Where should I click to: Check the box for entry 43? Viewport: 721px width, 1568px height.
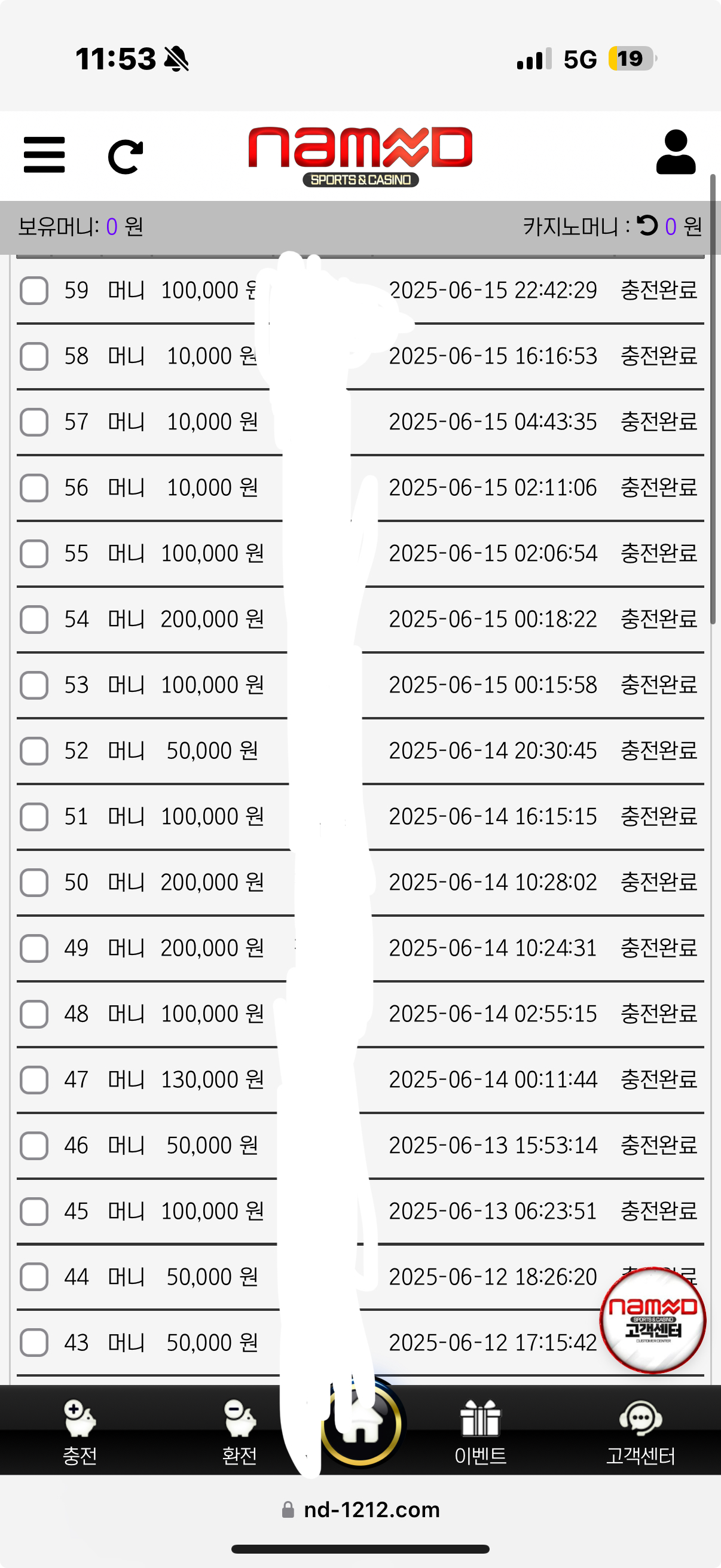(x=34, y=1342)
